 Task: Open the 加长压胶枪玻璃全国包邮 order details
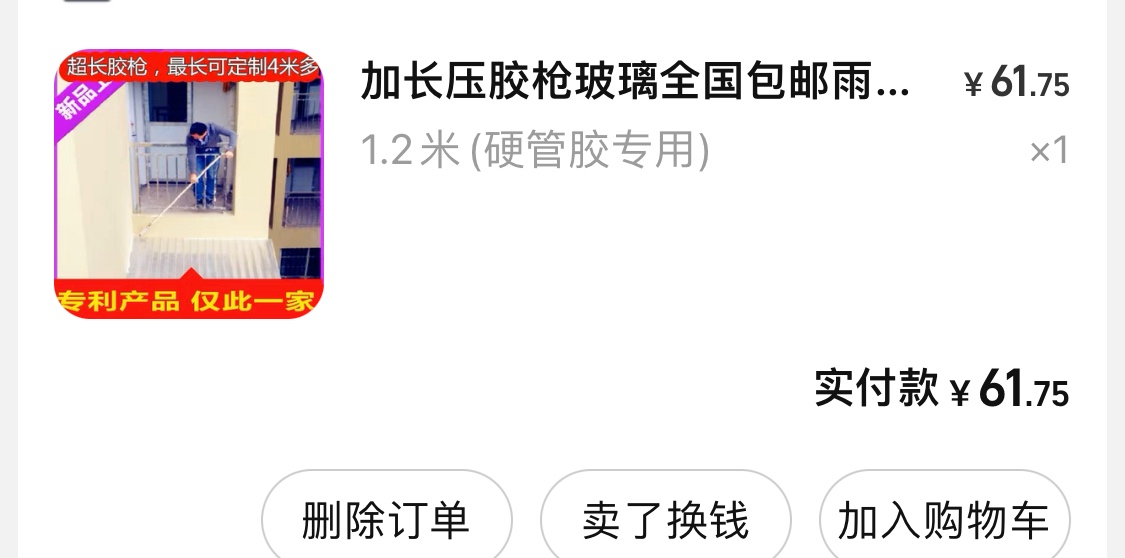[636, 82]
